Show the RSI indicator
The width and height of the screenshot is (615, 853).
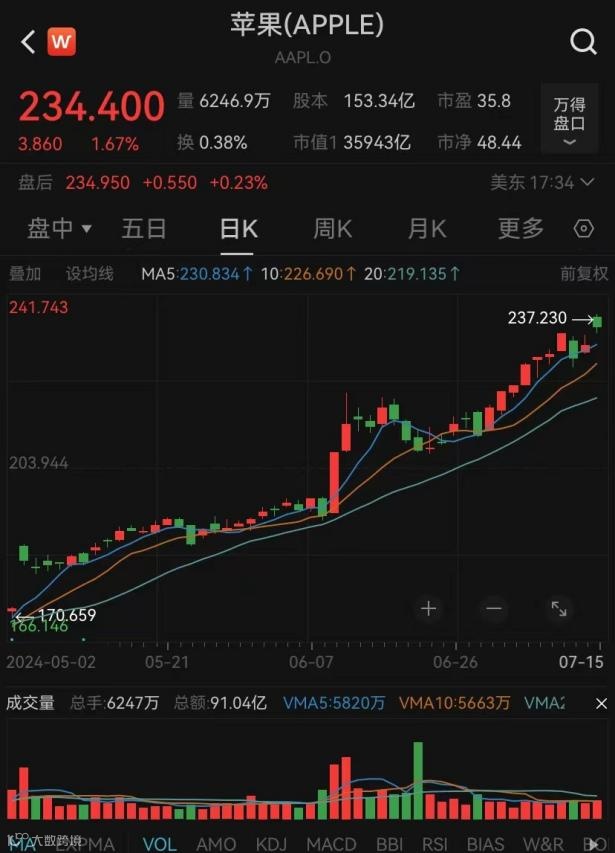(x=434, y=844)
